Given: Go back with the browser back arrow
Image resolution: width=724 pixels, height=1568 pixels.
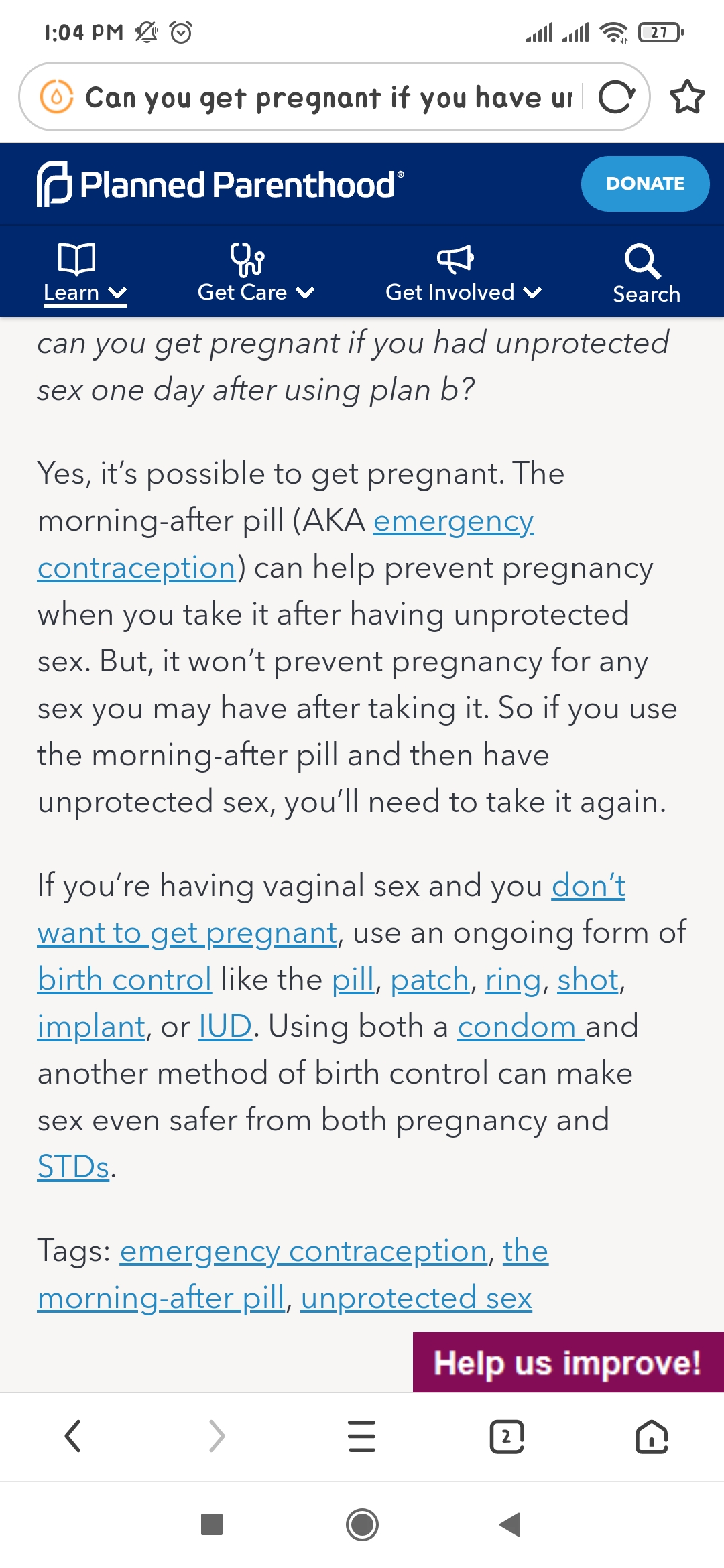Looking at the screenshot, I should (x=72, y=1436).
